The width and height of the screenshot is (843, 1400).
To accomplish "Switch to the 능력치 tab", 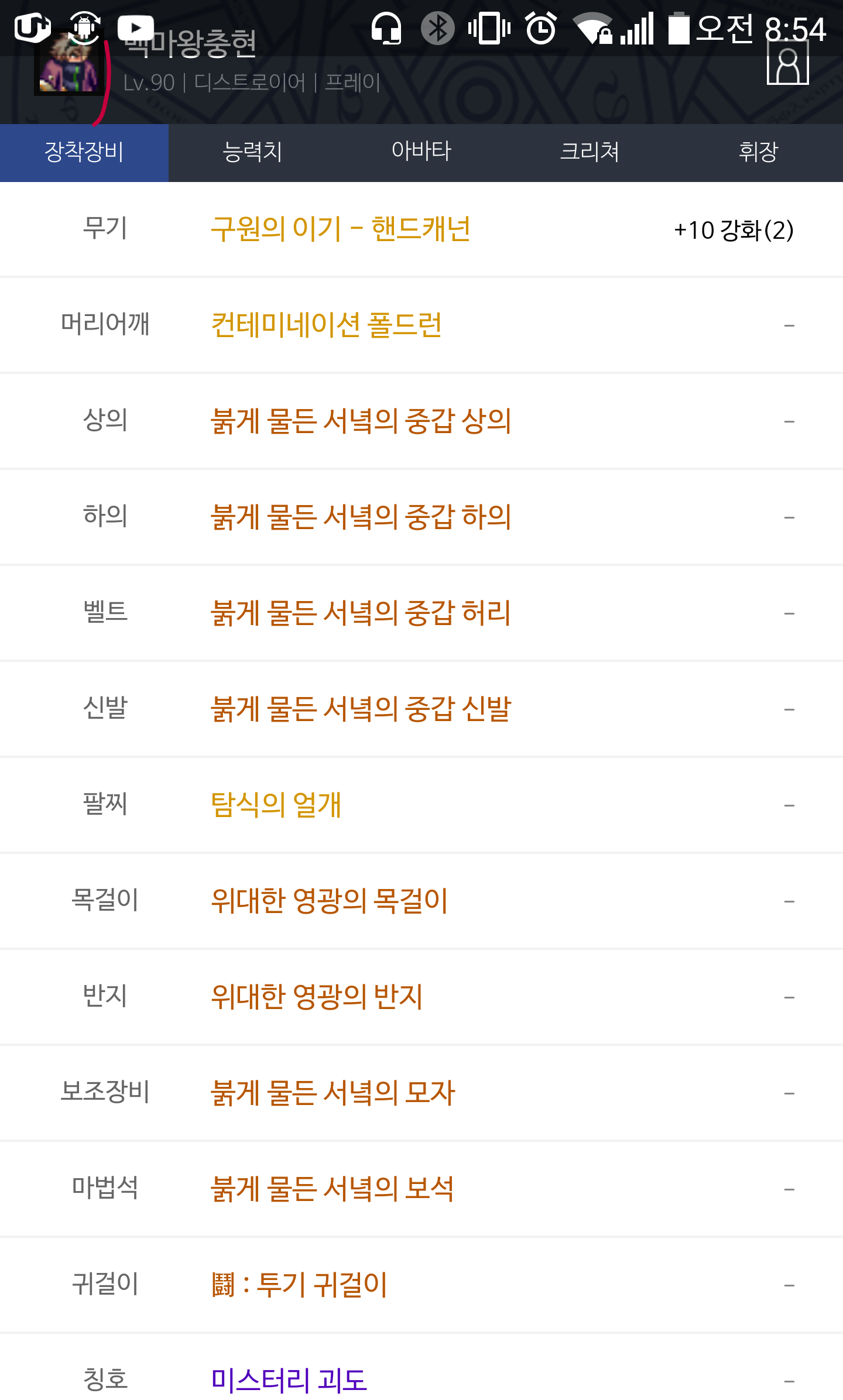I will 252,152.
